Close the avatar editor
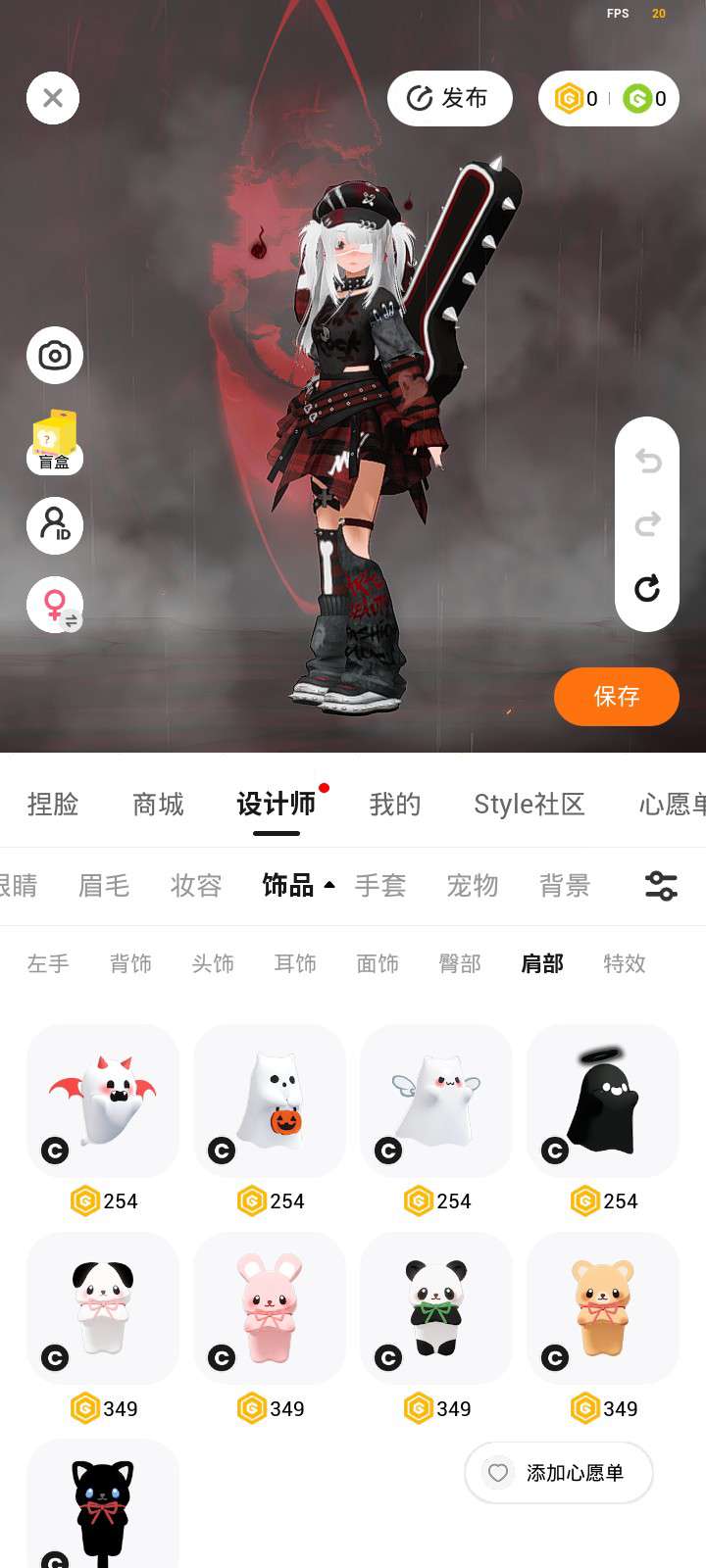Screen dimensions: 706x1568 53,98
